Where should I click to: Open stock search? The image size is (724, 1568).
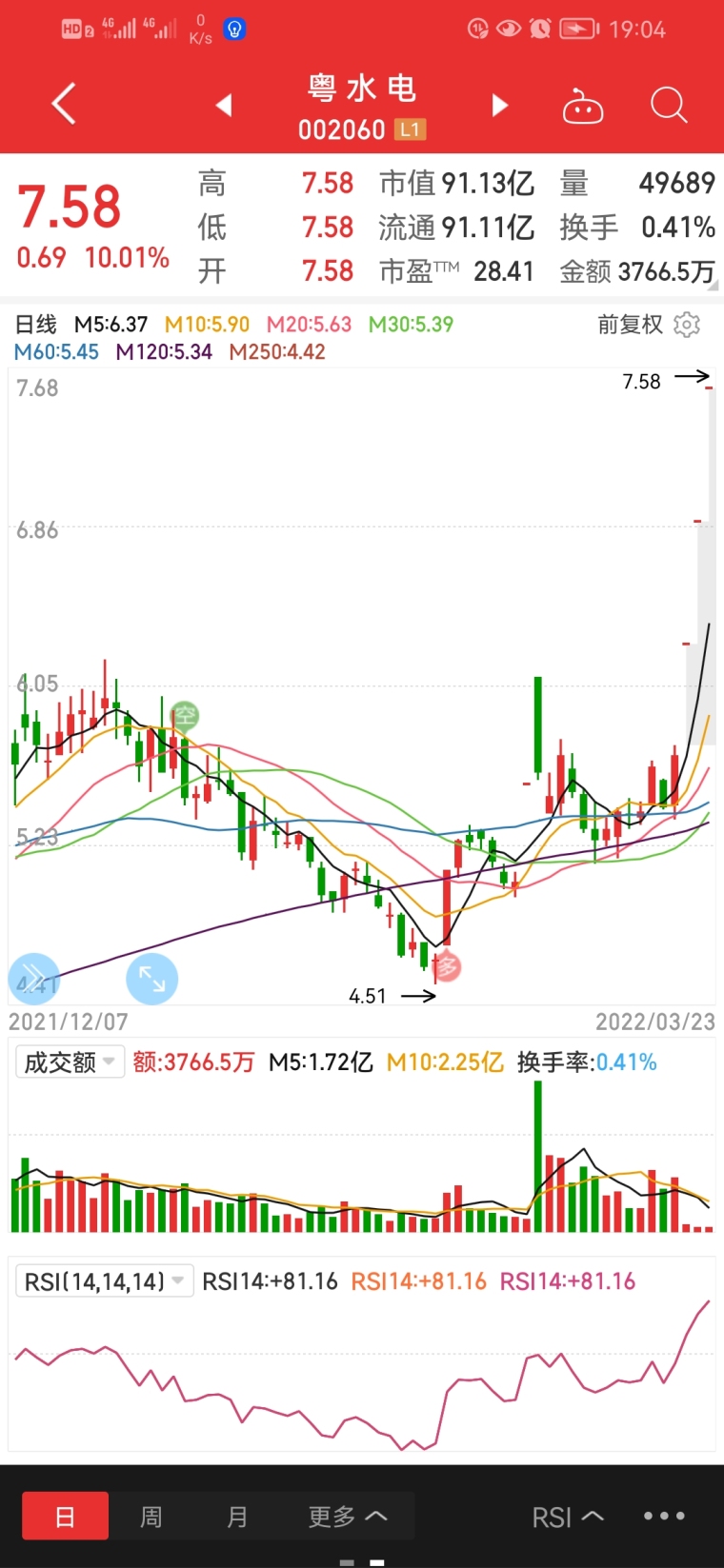coord(669,105)
